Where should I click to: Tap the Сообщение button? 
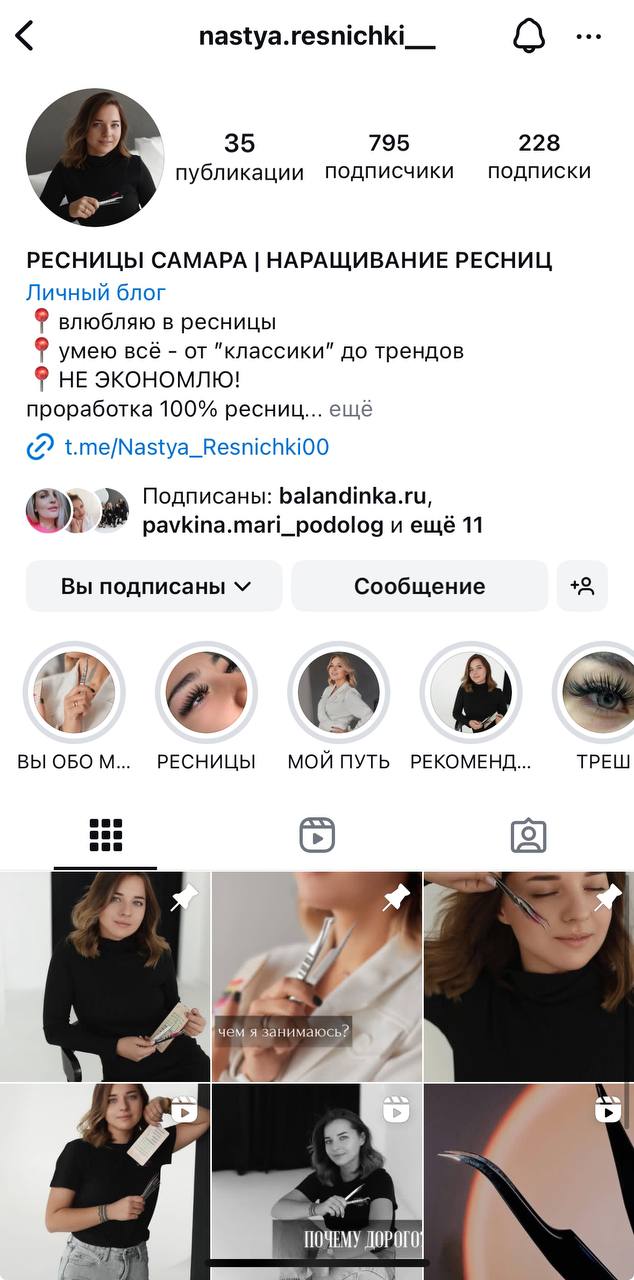coord(419,586)
